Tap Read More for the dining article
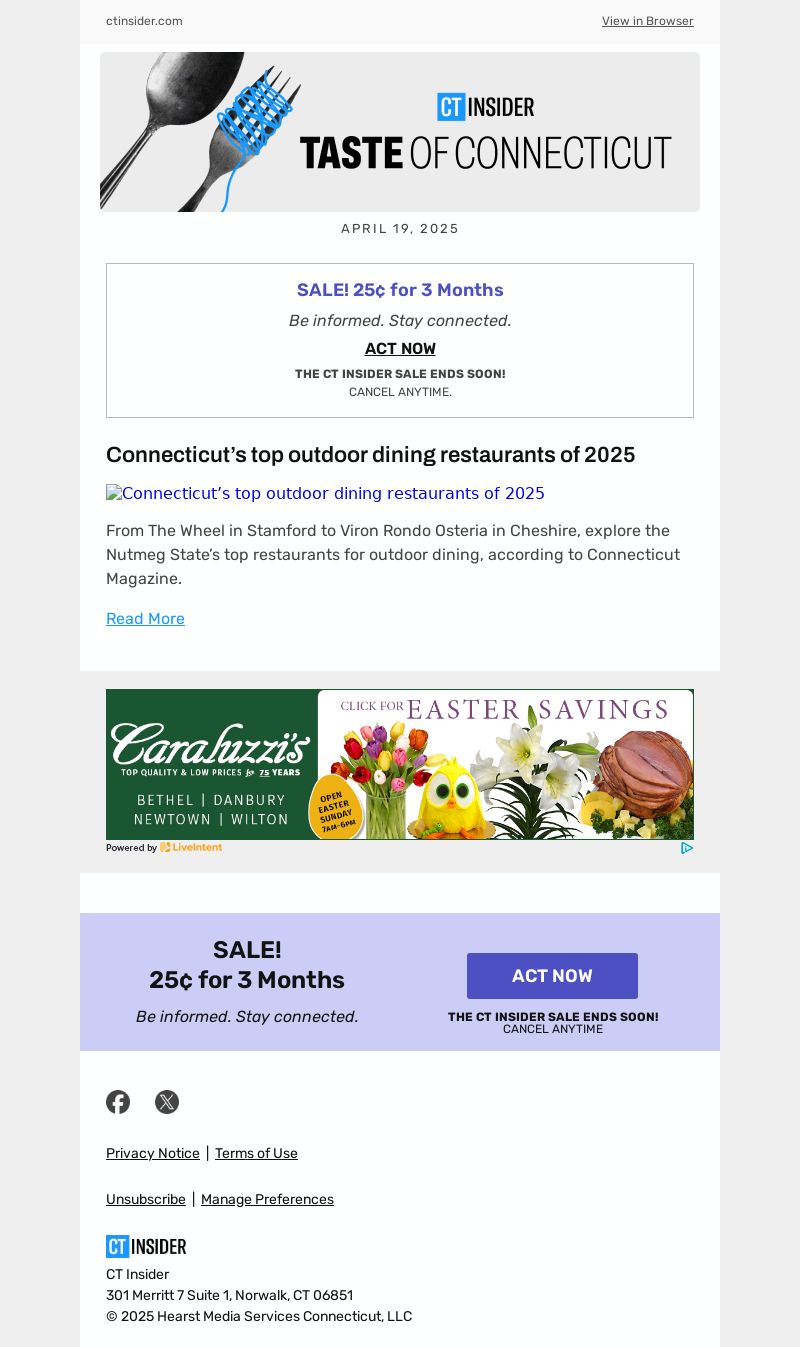Image resolution: width=800 pixels, height=1347 pixels. [145, 619]
